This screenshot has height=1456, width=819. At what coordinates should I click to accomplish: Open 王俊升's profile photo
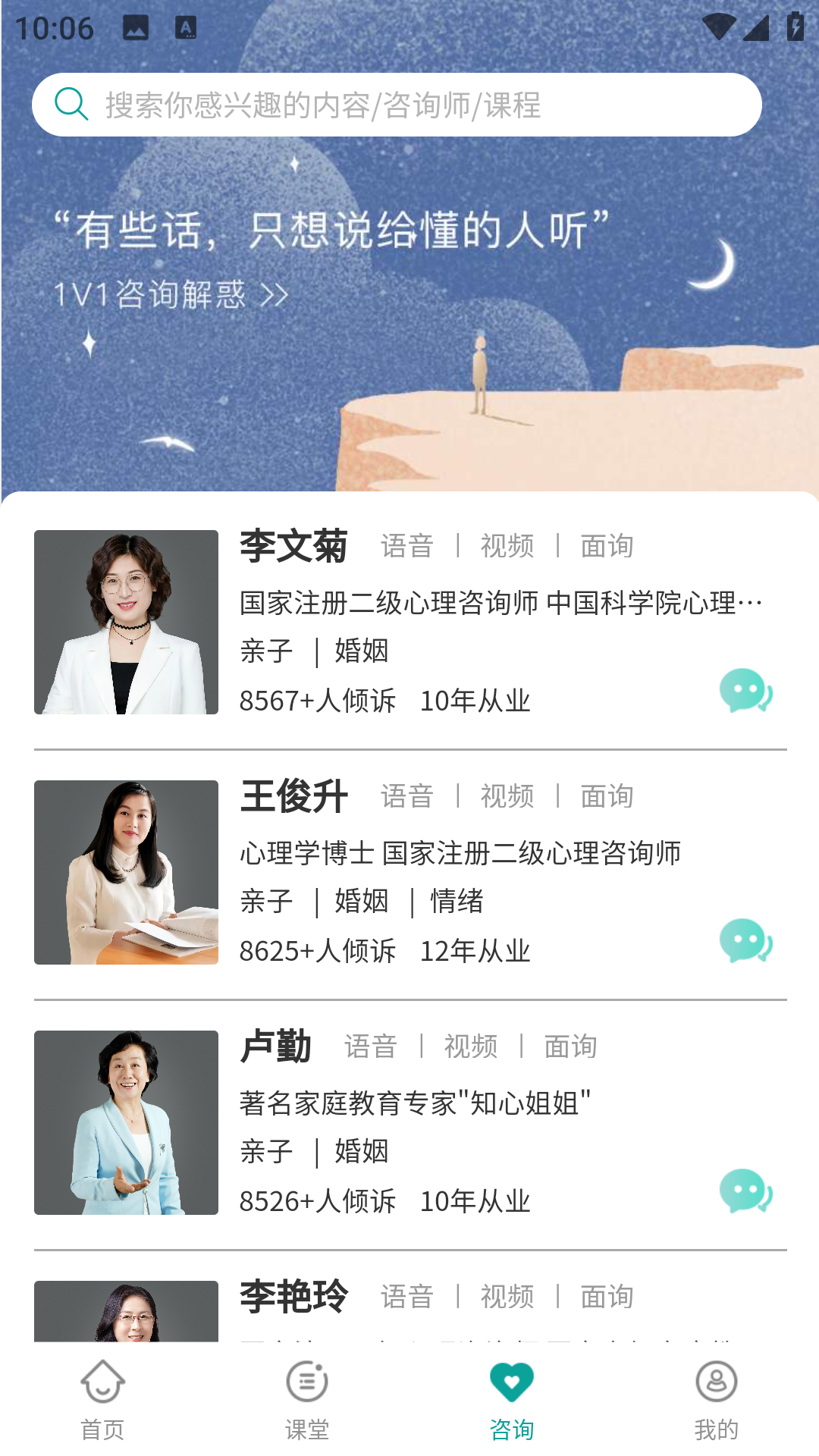pyautogui.click(x=127, y=871)
